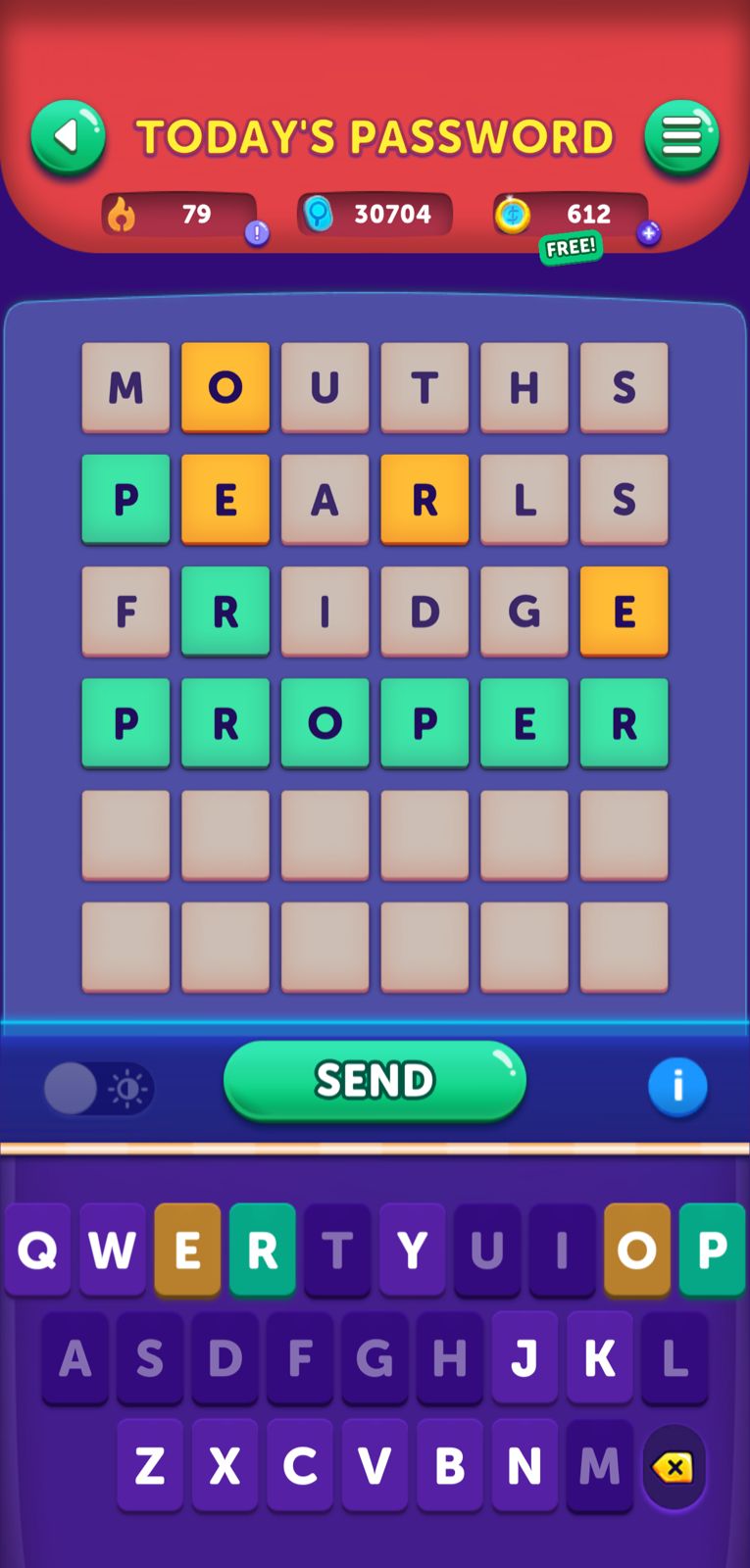This screenshot has height=1568, width=750.
Task: Type the letter N
Action: tap(525, 1466)
